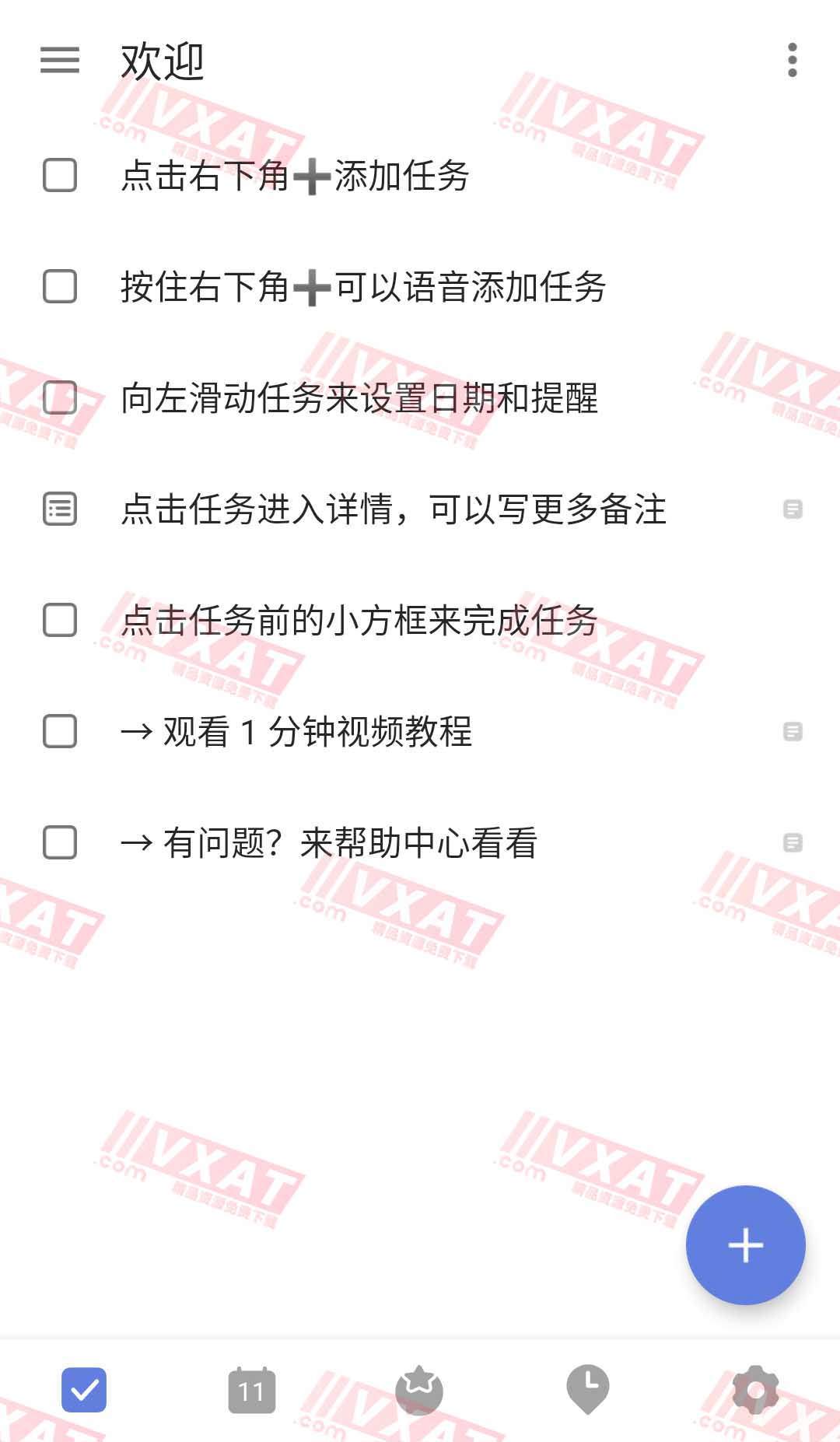Tap the note icon next to the help center task
The image size is (840, 1442).
(x=793, y=842)
